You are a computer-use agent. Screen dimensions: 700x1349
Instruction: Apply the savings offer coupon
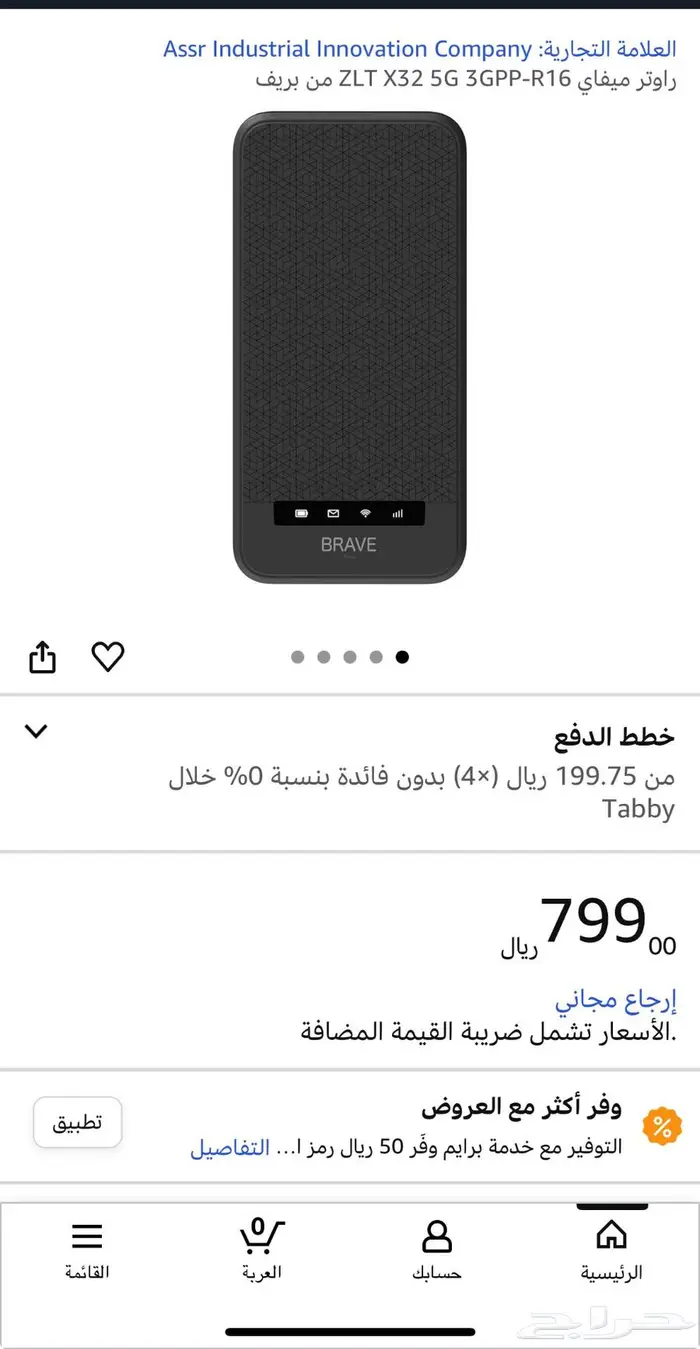77,1123
